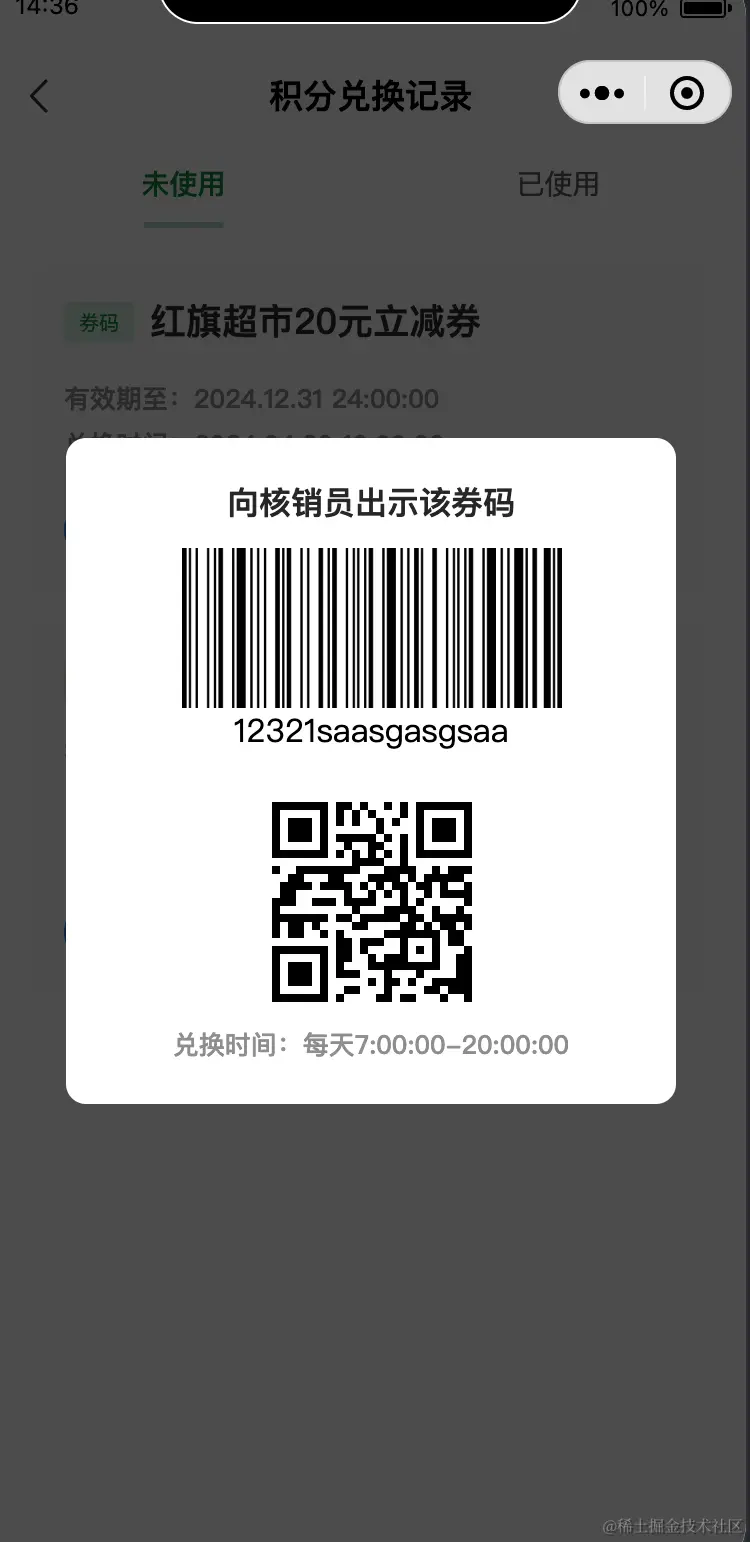Viewport: 750px width, 1542px height.
Task: Go back using the top-left arrow
Action: pyautogui.click(x=39, y=97)
